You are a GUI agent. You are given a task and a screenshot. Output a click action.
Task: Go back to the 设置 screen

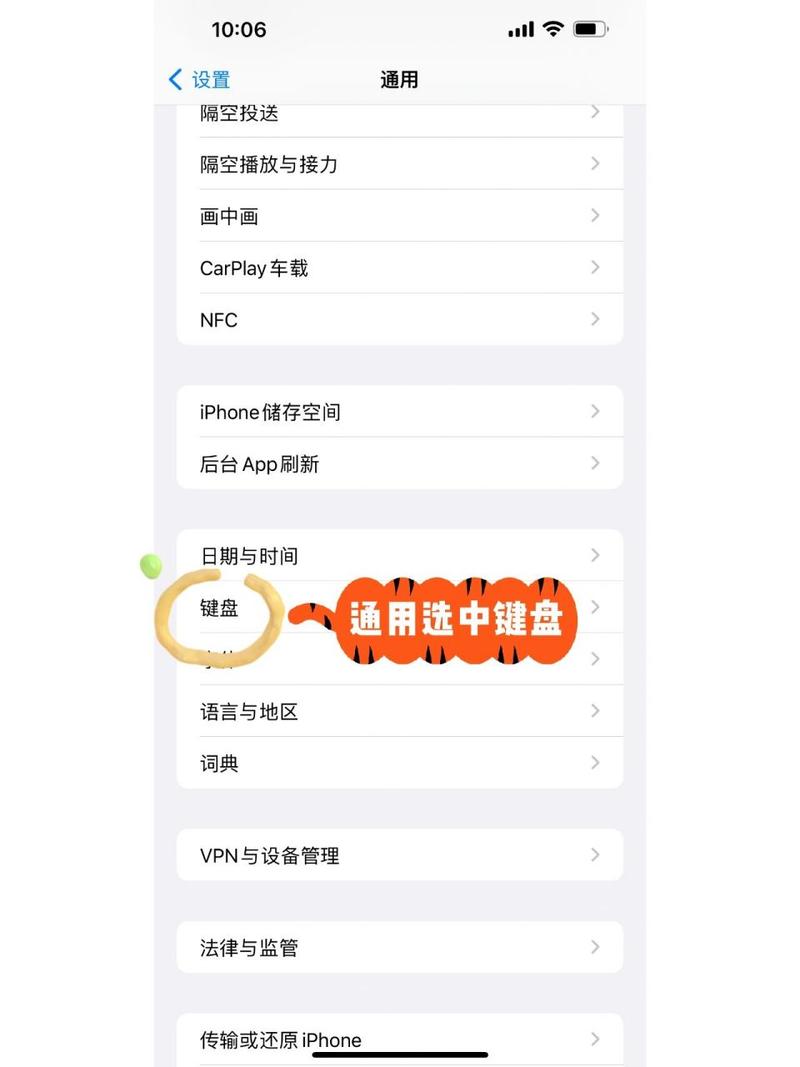[x=199, y=80]
